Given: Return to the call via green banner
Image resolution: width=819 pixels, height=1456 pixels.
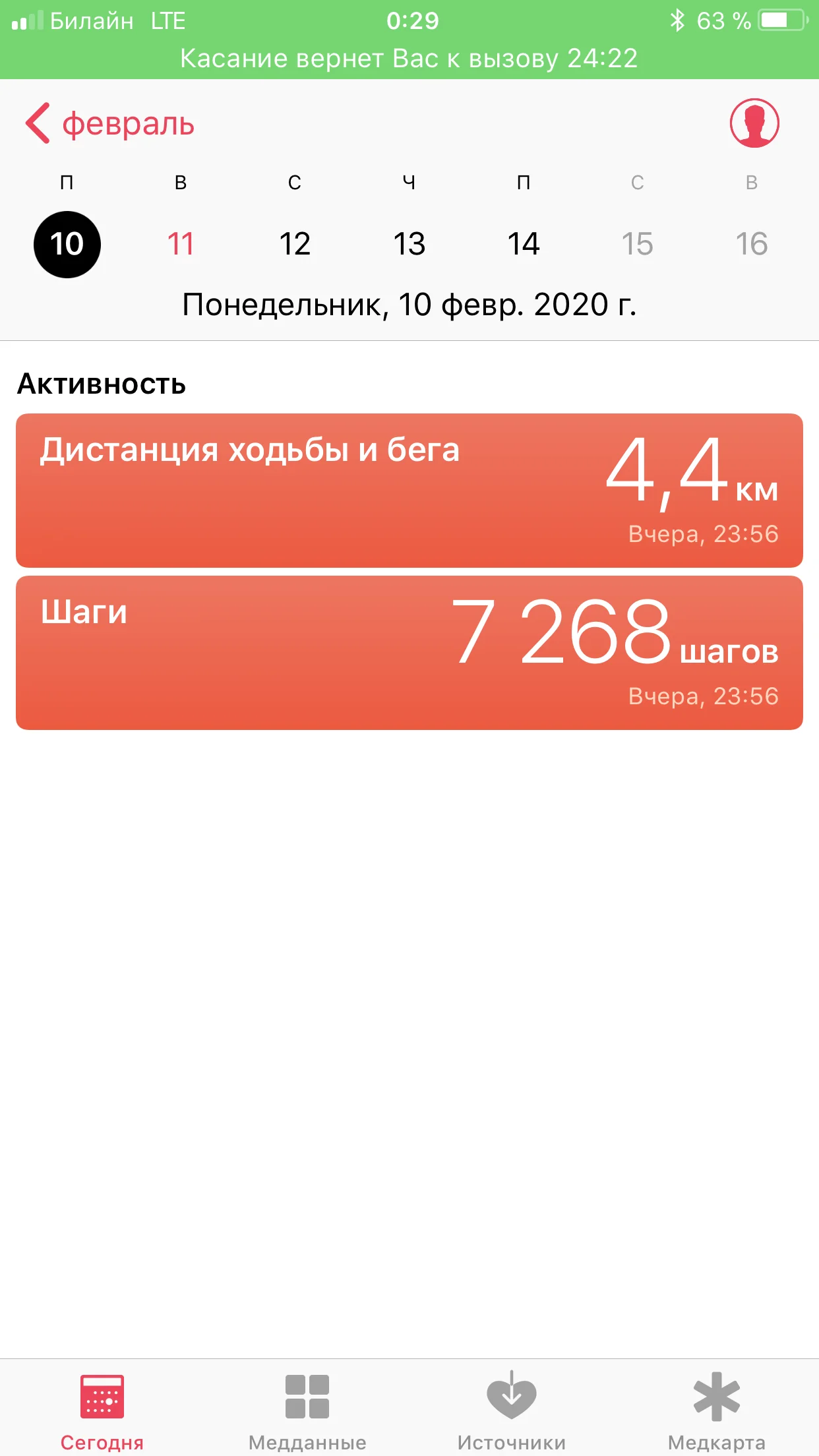Looking at the screenshot, I should point(409,58).
